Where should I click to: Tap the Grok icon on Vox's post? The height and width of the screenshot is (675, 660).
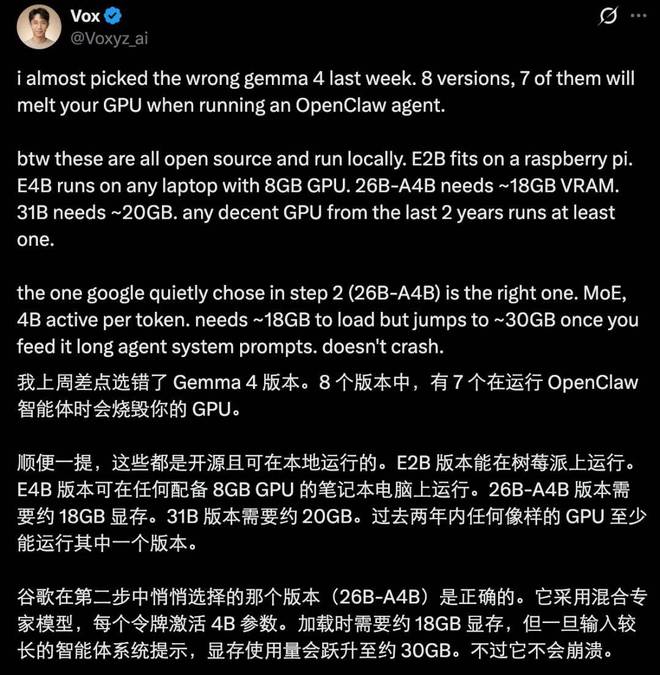coord(607,17)
